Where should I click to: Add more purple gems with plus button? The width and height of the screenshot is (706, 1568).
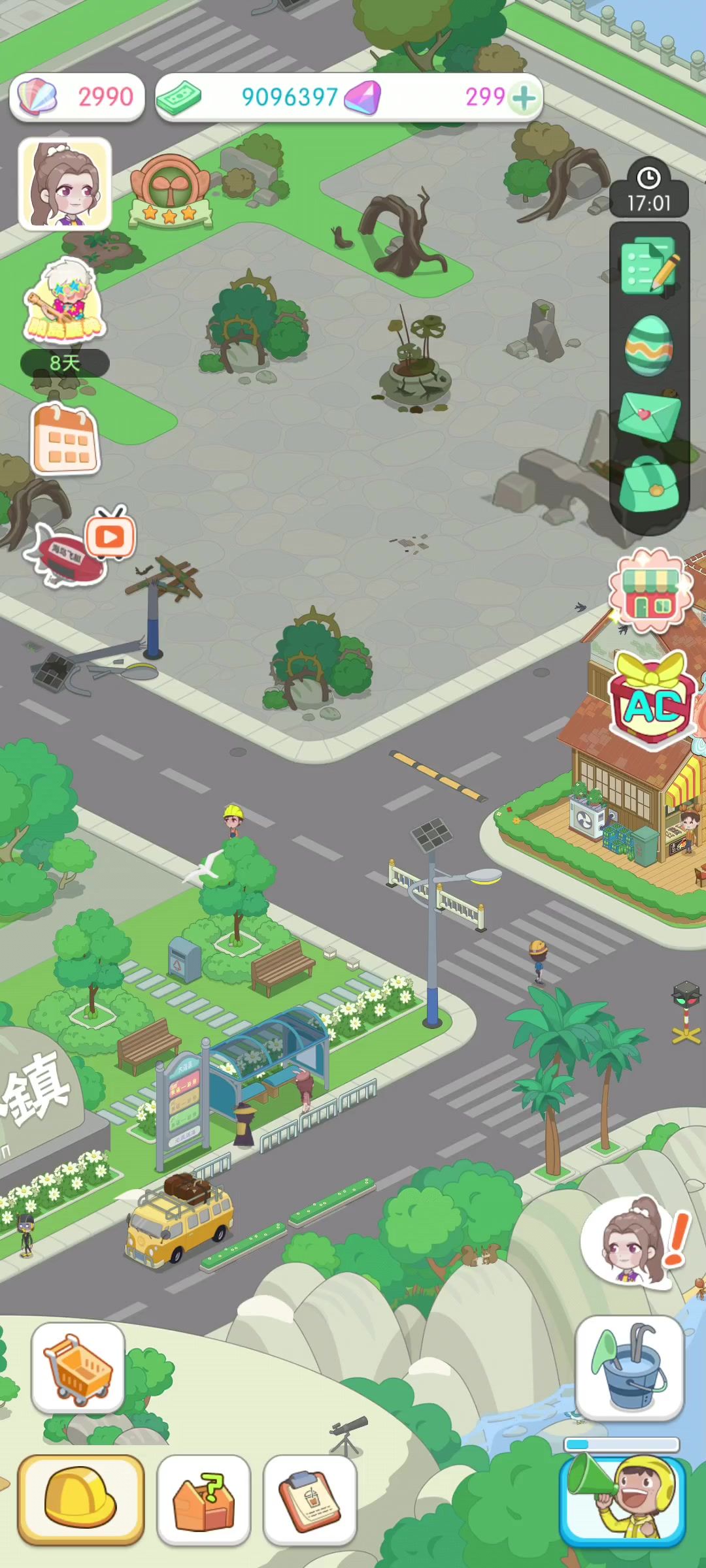coord(524,98)
